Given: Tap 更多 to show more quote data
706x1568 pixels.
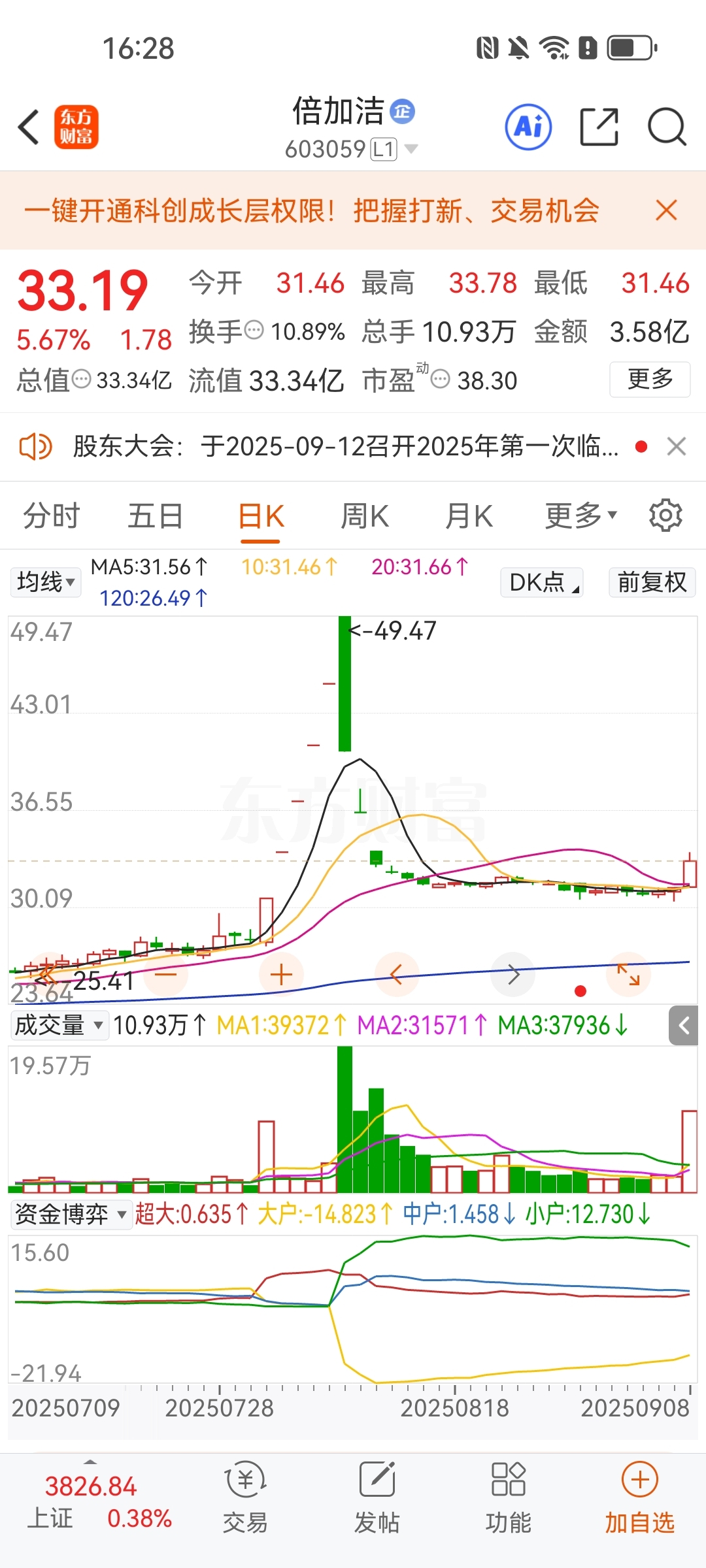Looking at the screenshot, I should pyautogui.click(x=650, y=379).
